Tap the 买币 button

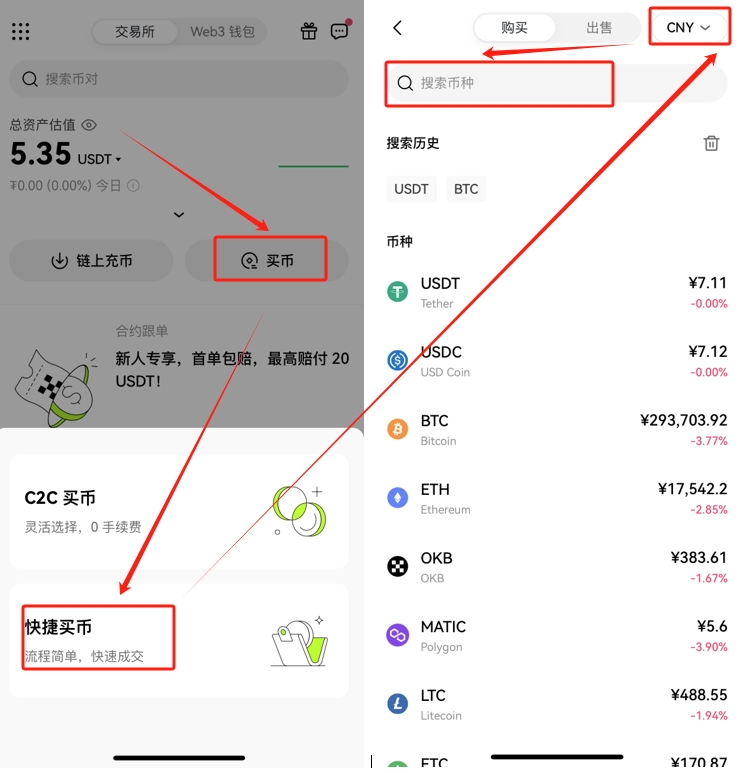(x=268, y=261)
